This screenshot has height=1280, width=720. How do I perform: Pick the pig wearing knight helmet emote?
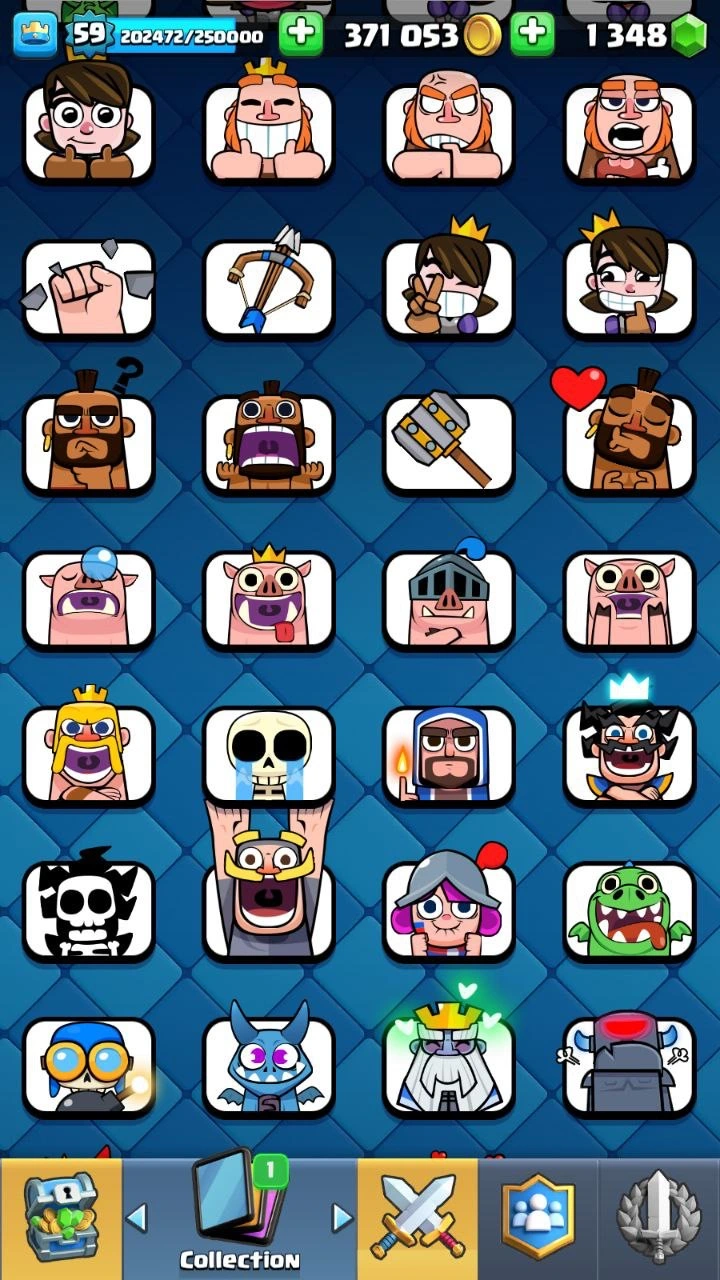[448, 599]
